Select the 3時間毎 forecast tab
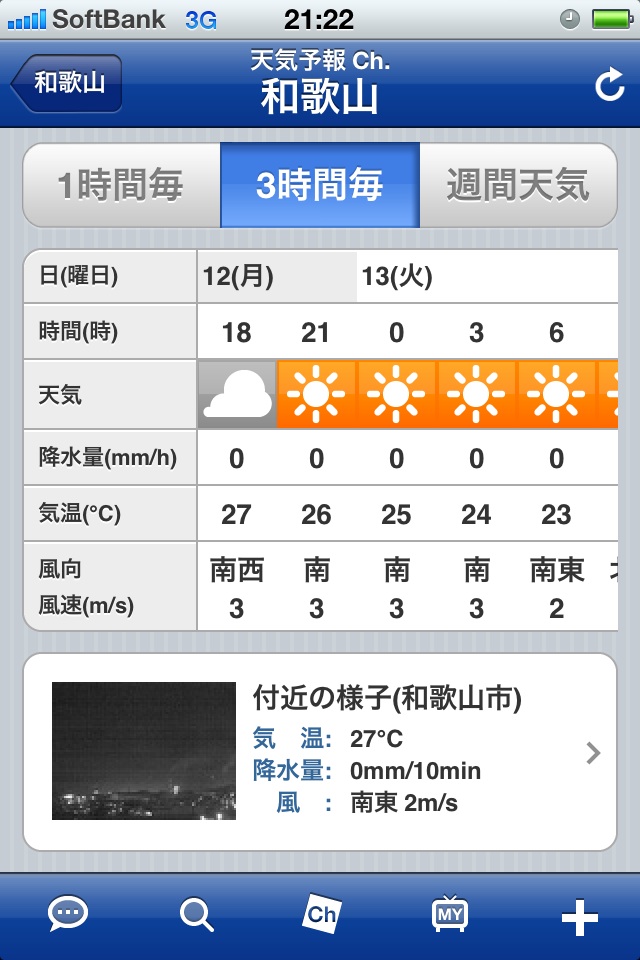The image size is (640, 960). coord(319,186)
